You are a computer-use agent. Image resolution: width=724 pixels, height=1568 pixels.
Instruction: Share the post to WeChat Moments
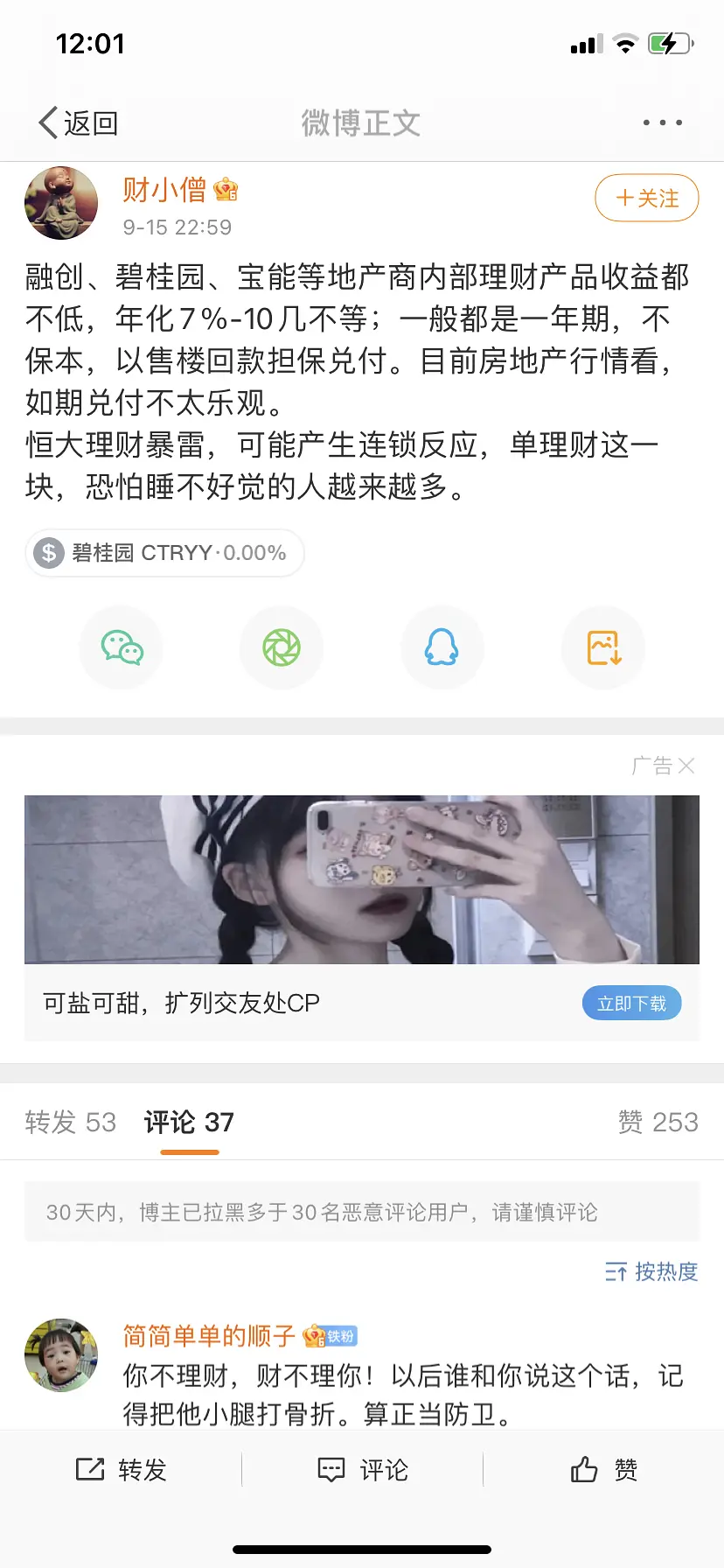(x=282, y=648)
